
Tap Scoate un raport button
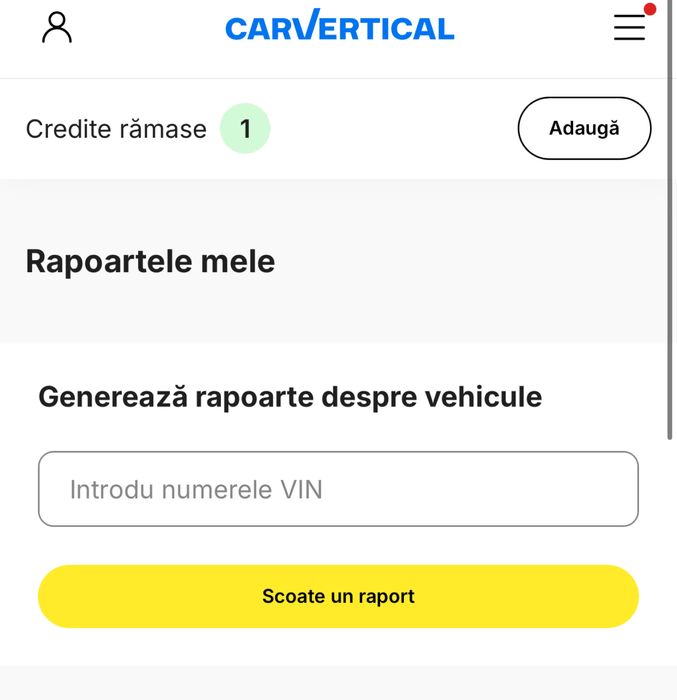pyautogui.click(x=338, y=596)
